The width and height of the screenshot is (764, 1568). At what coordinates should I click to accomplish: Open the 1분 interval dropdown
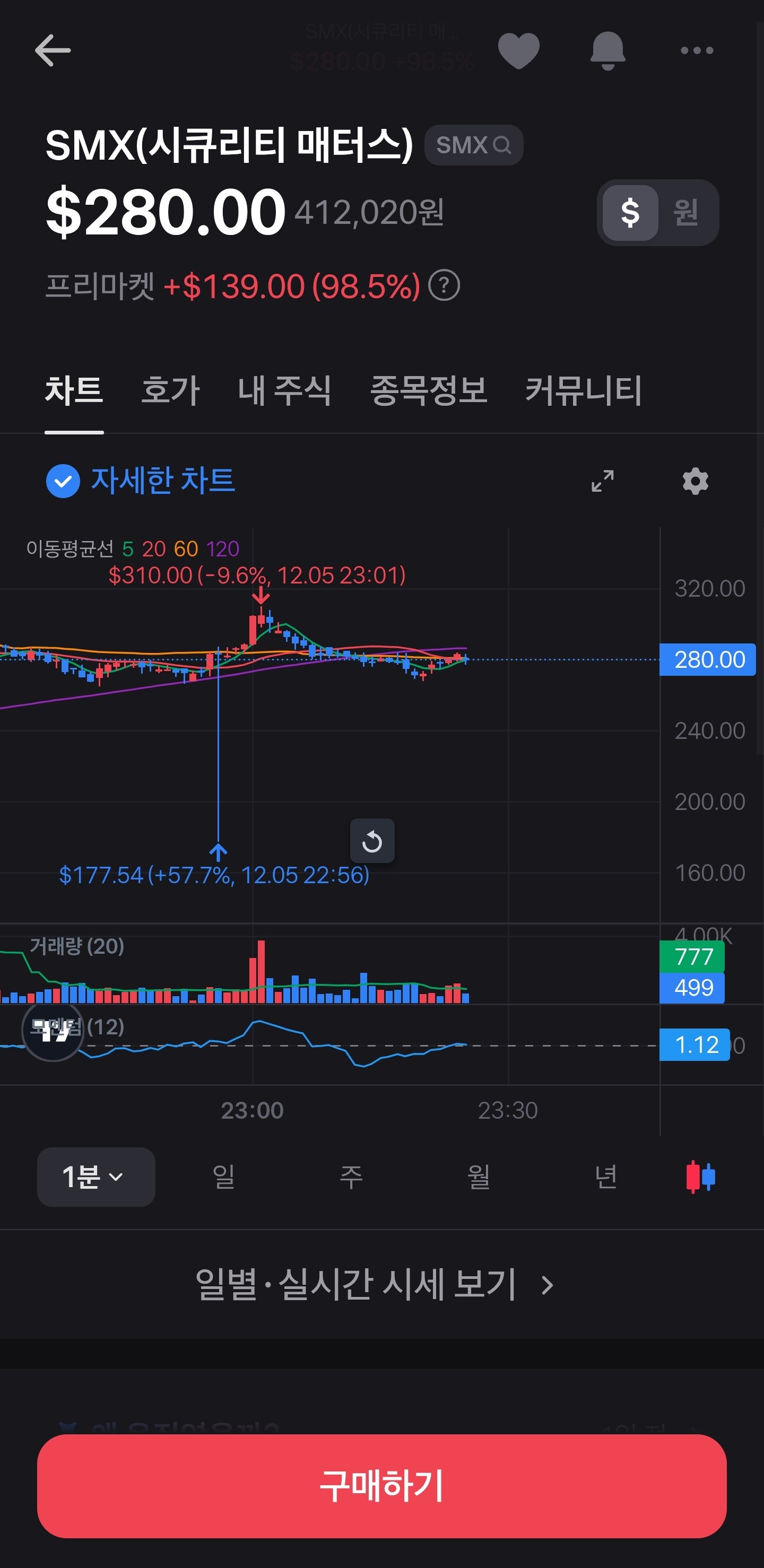(x=95, y=1177)
